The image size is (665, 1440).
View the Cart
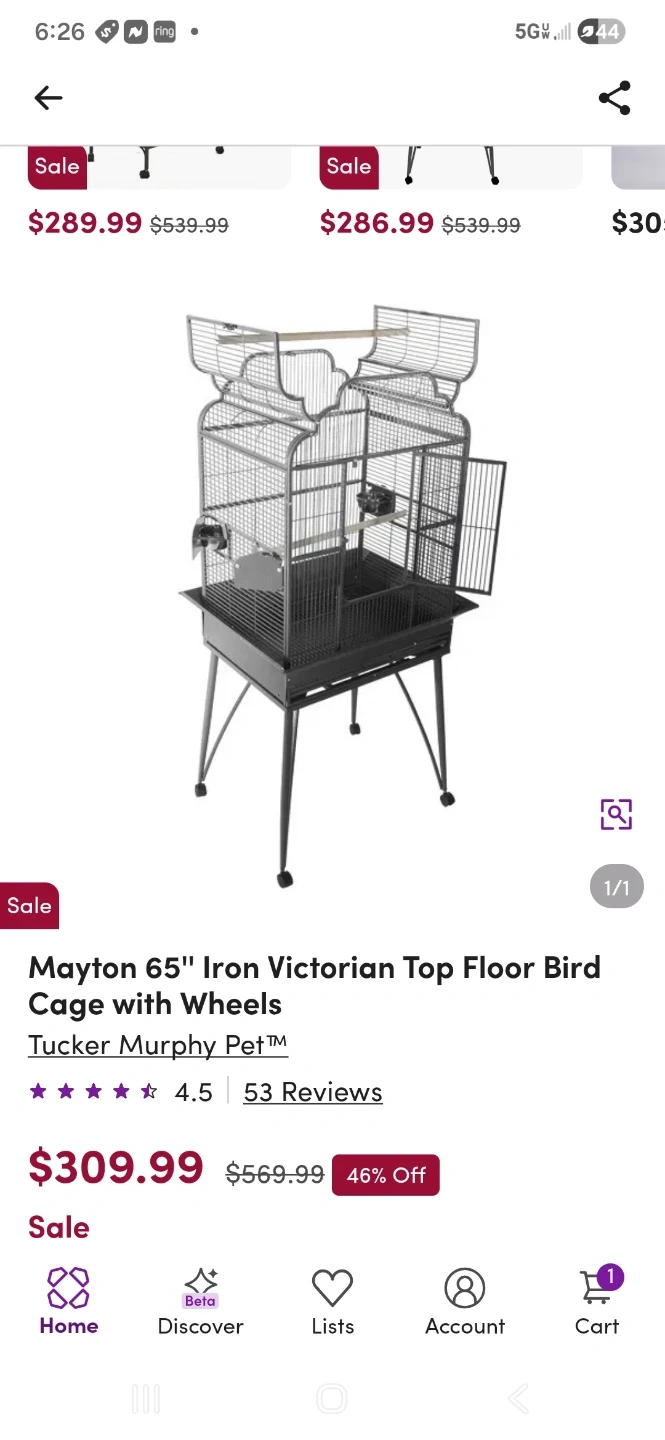coord(597,1300)
